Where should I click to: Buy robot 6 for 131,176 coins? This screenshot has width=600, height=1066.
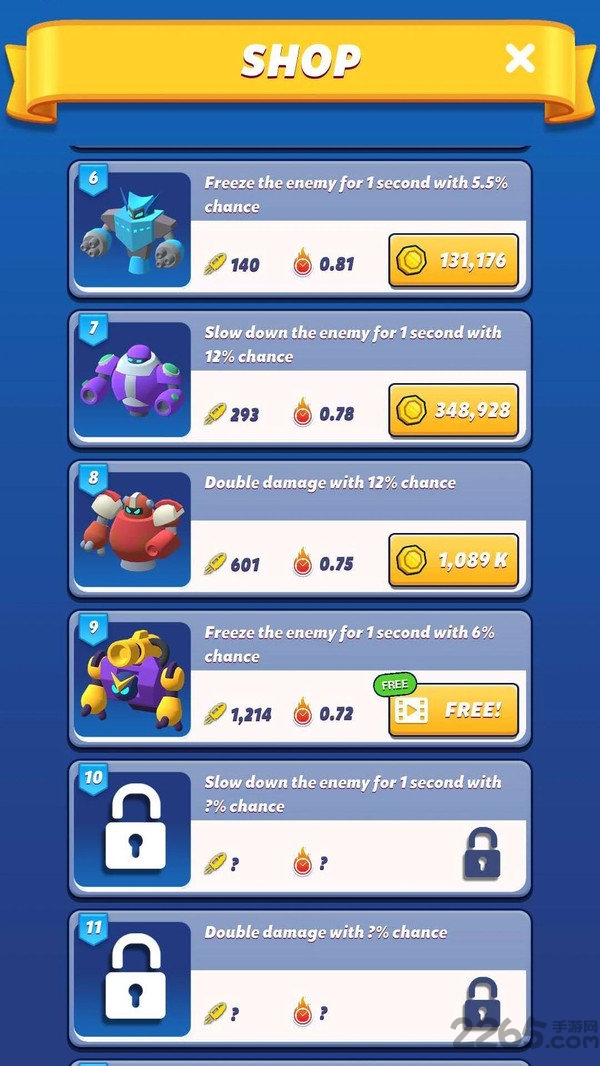pyautogui.click(x=453, y=261)
